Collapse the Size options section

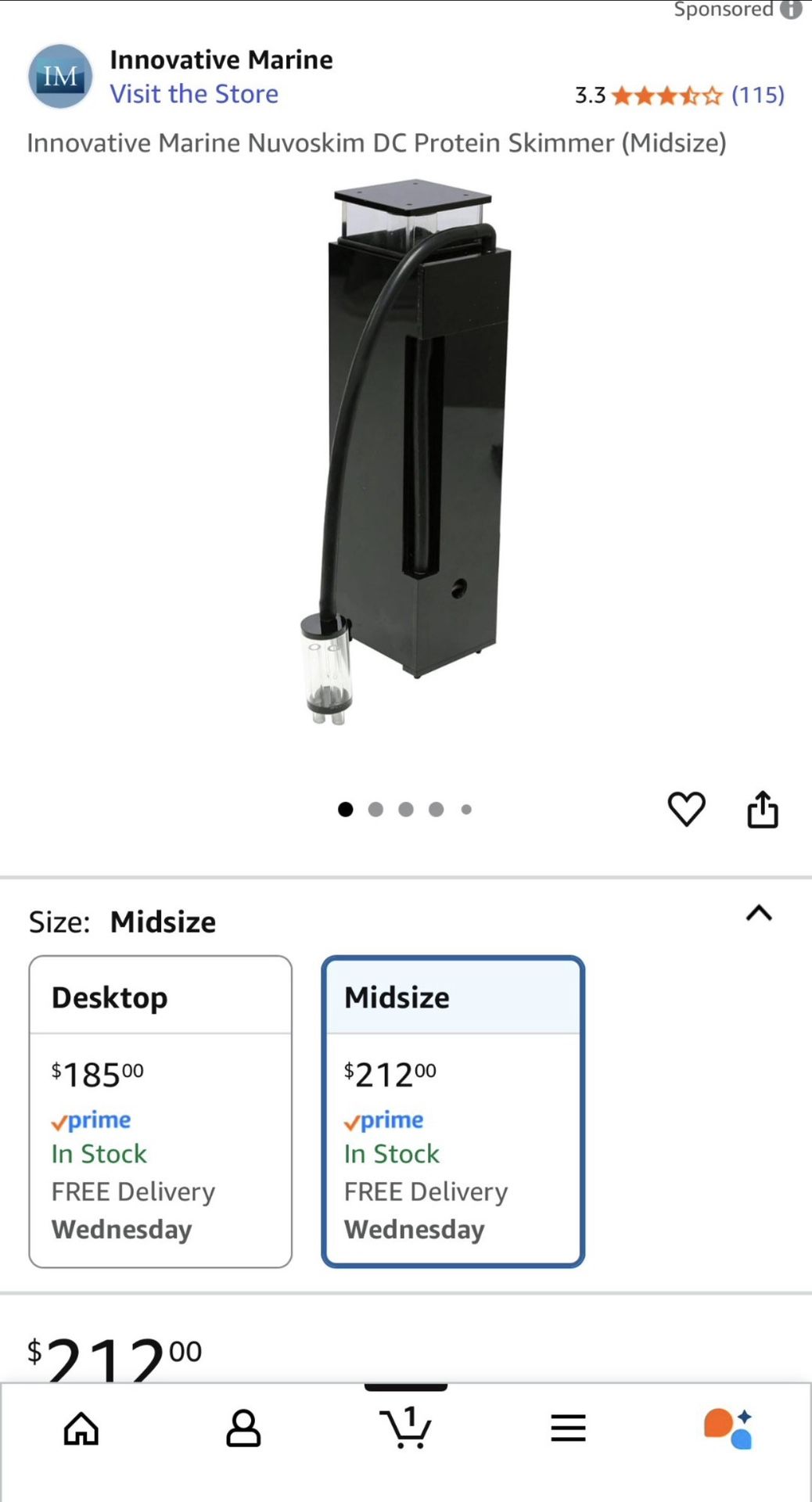pyautogui.click(x=759, y=913)
